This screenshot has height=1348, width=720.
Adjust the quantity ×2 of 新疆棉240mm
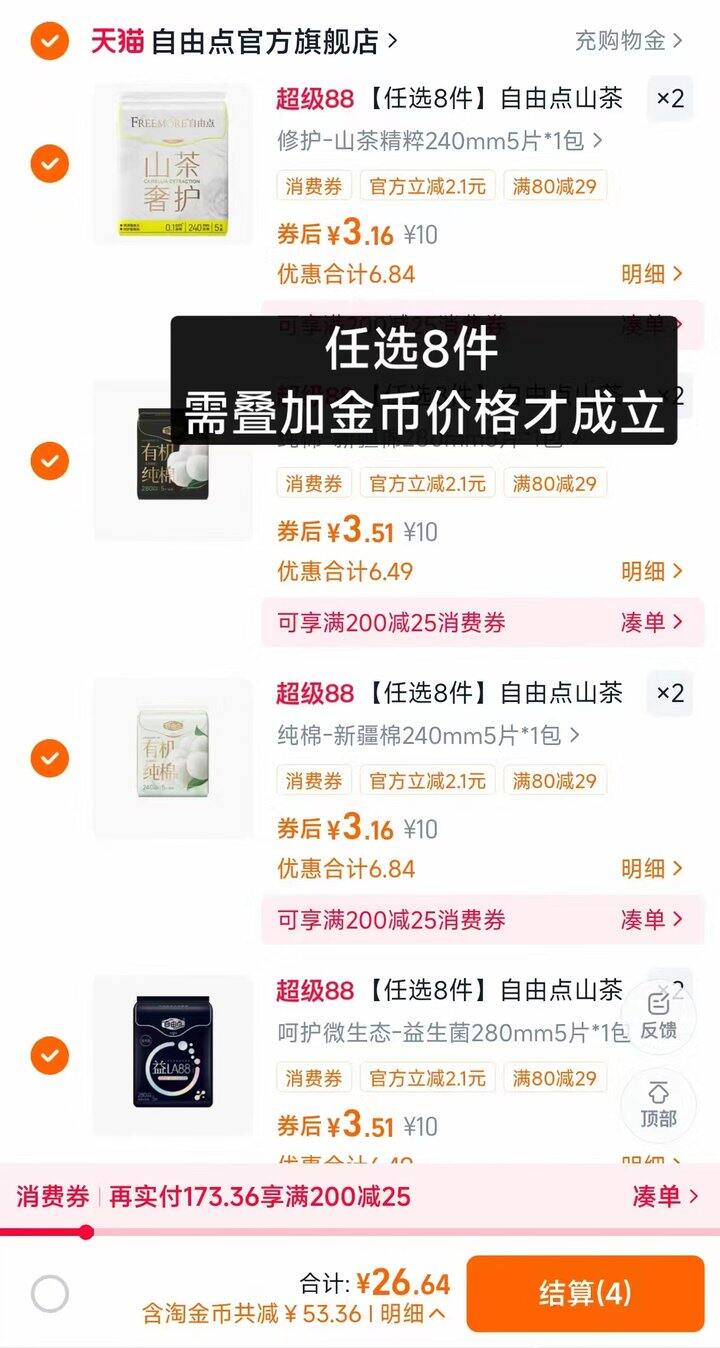coord(670,693)
